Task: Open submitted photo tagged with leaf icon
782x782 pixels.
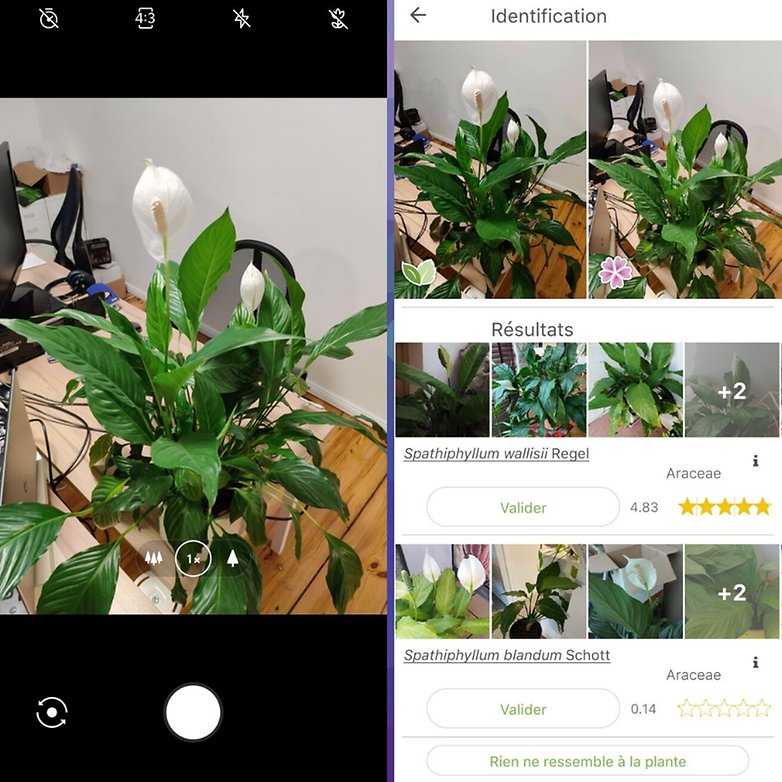Action: pos(490,169)
